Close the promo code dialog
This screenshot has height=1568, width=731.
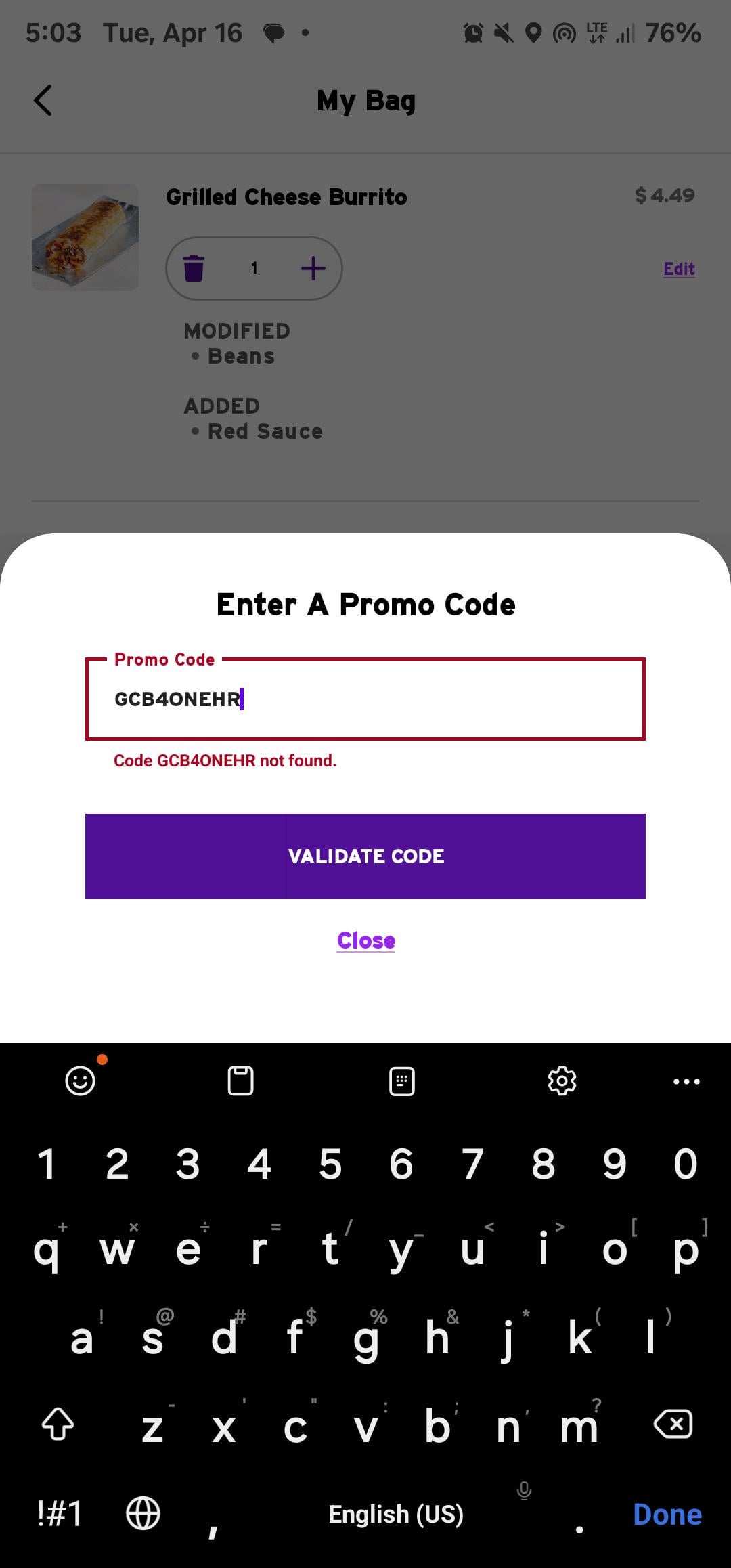click(365, 940)
